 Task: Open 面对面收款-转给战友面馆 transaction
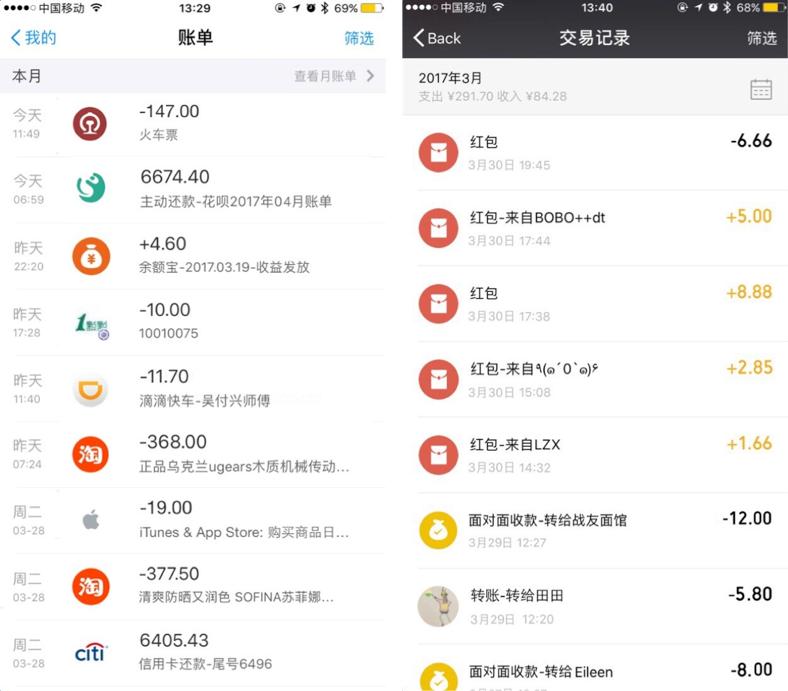pos(600,530)
